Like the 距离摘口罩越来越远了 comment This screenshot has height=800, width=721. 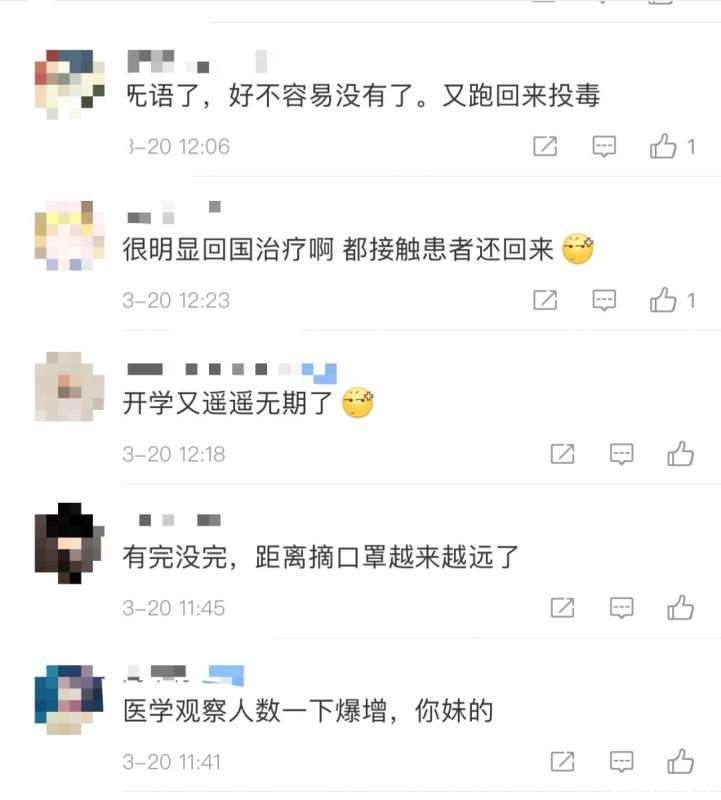[x=681, y=607]
